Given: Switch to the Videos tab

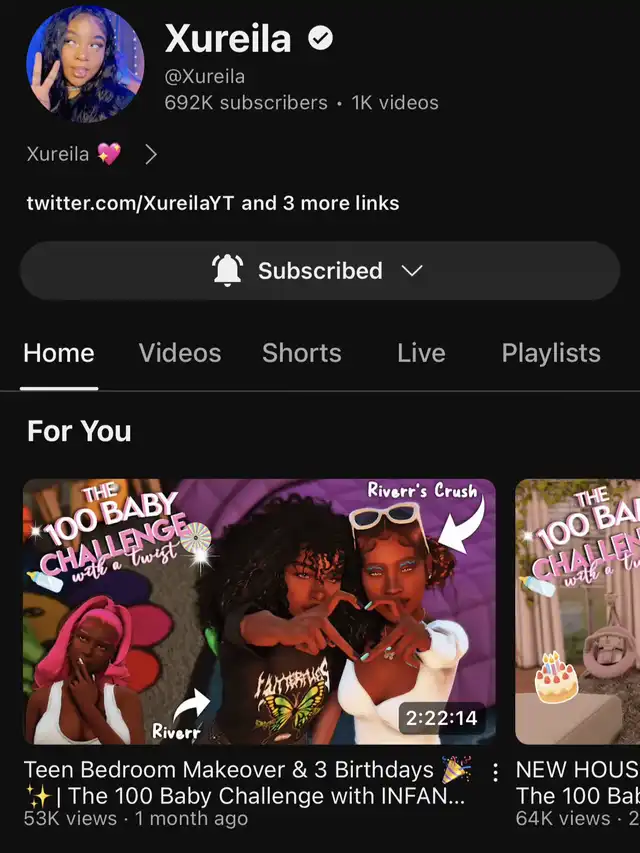Looking at the screenshot, I should tap(180, 353).
